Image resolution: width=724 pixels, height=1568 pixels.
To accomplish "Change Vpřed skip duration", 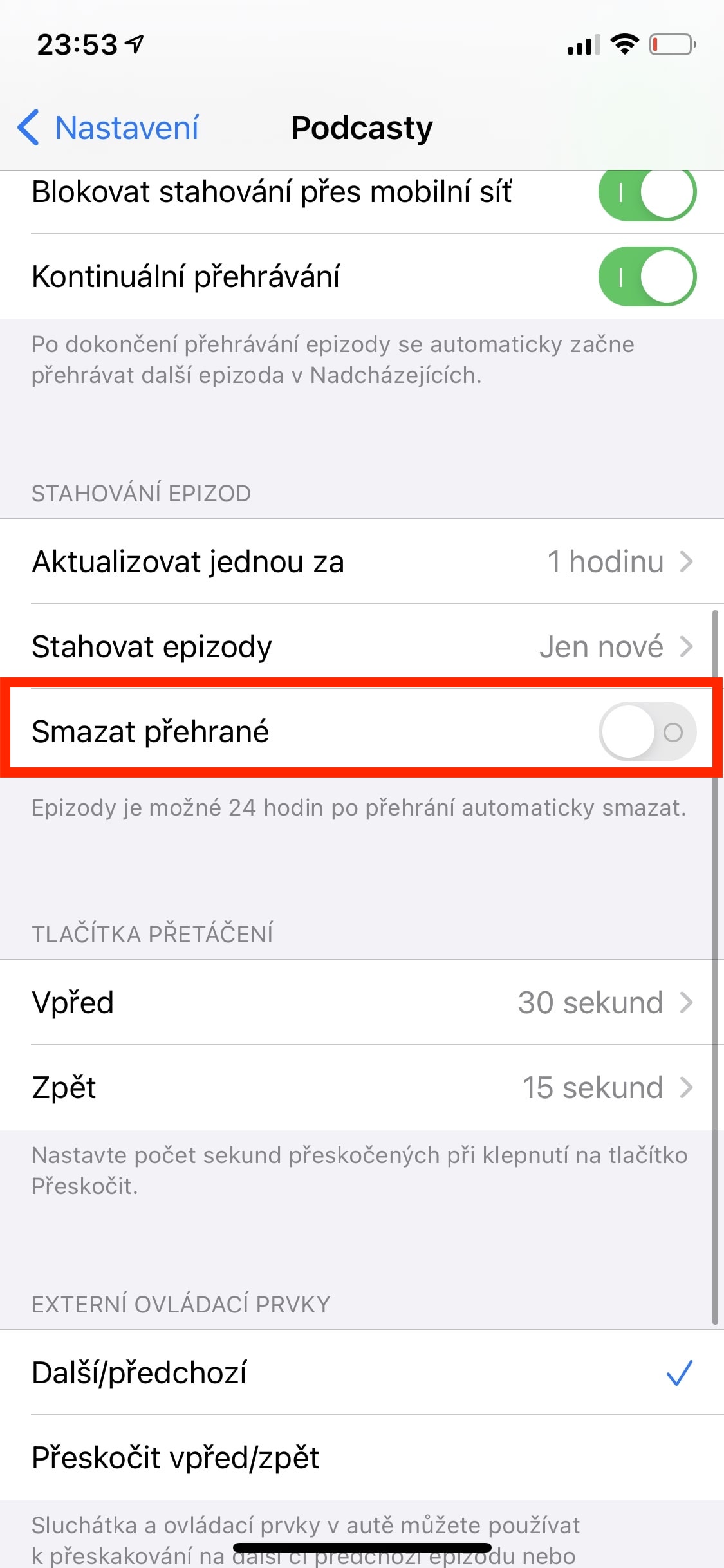I will tap(362, 1002).
